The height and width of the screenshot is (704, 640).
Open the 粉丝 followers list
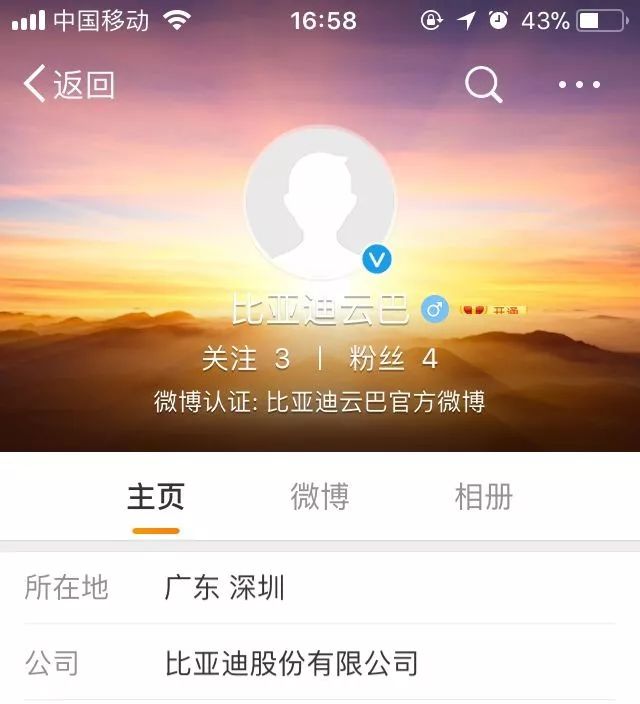393,359
